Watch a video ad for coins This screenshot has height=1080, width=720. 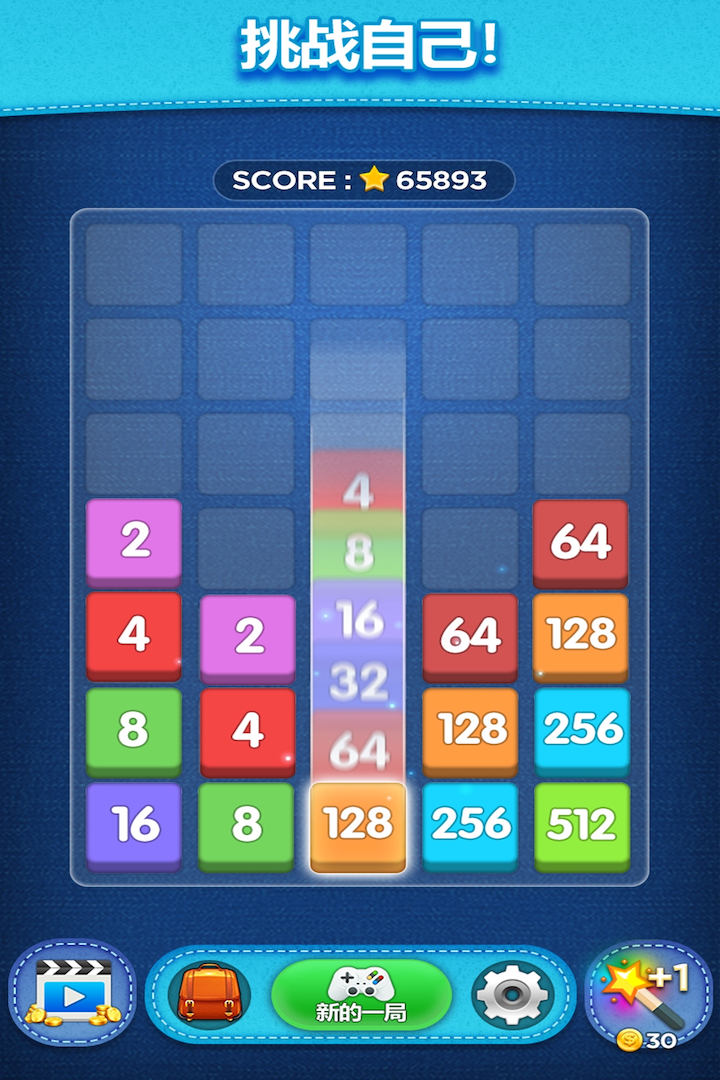[x=72, y=992]
